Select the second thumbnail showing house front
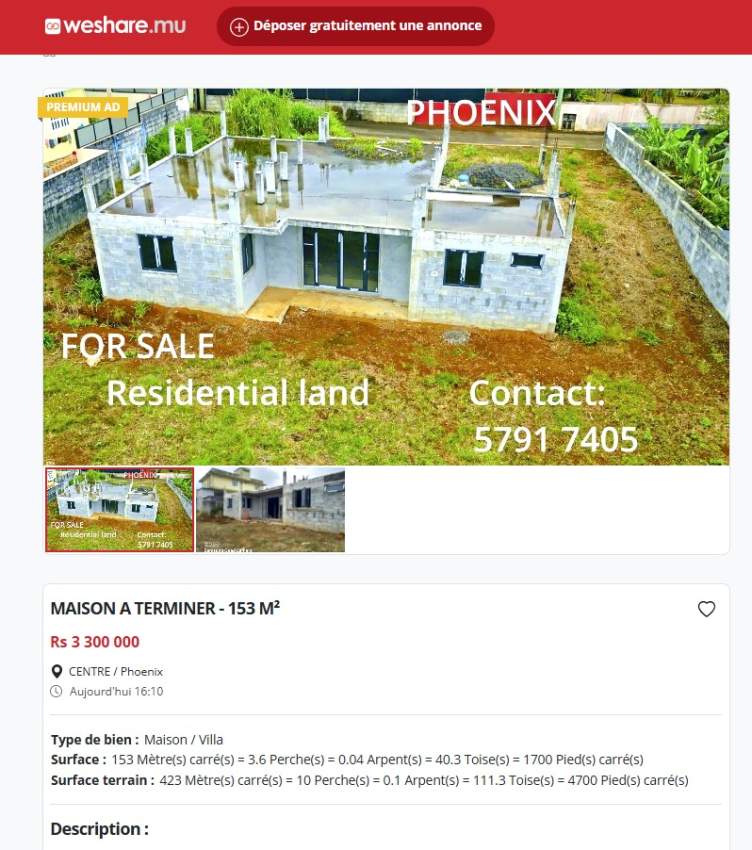 (x=270, y=510)
